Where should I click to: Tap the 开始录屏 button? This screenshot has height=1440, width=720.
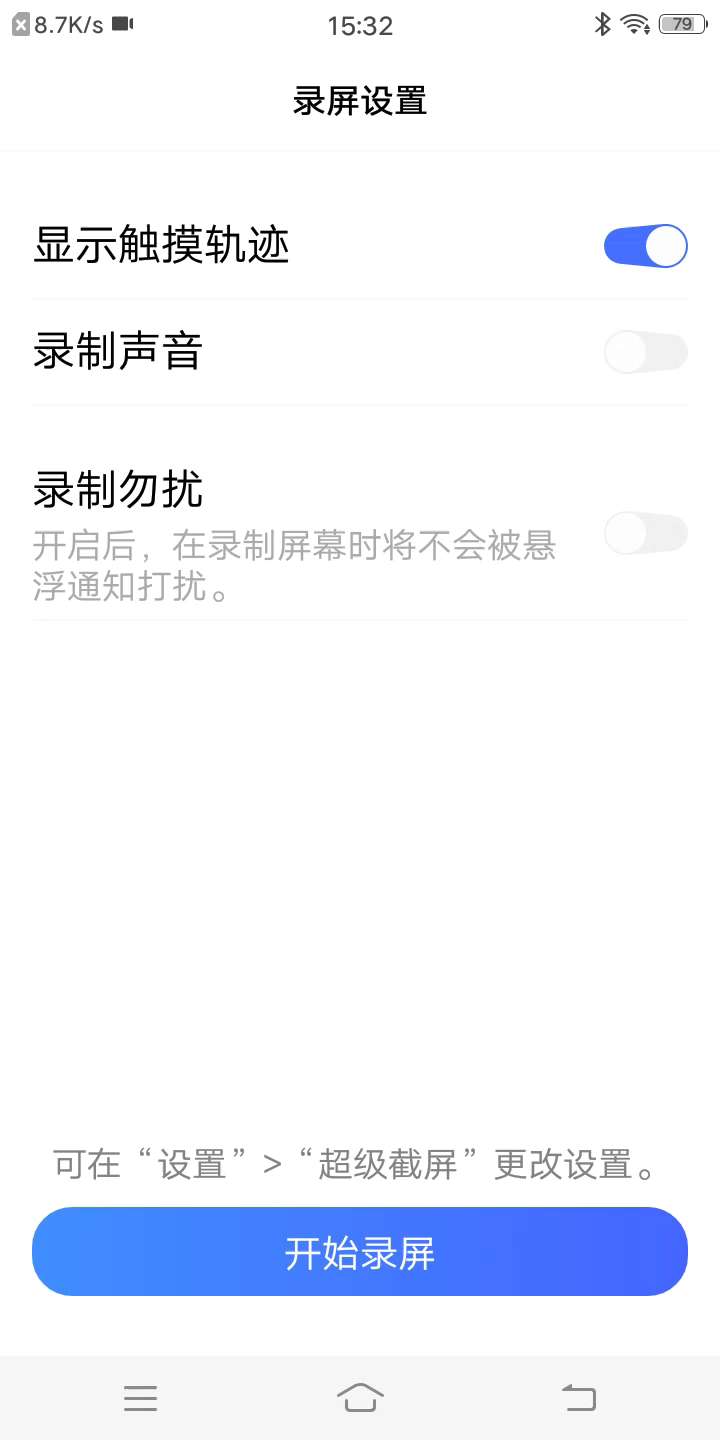360,1252
